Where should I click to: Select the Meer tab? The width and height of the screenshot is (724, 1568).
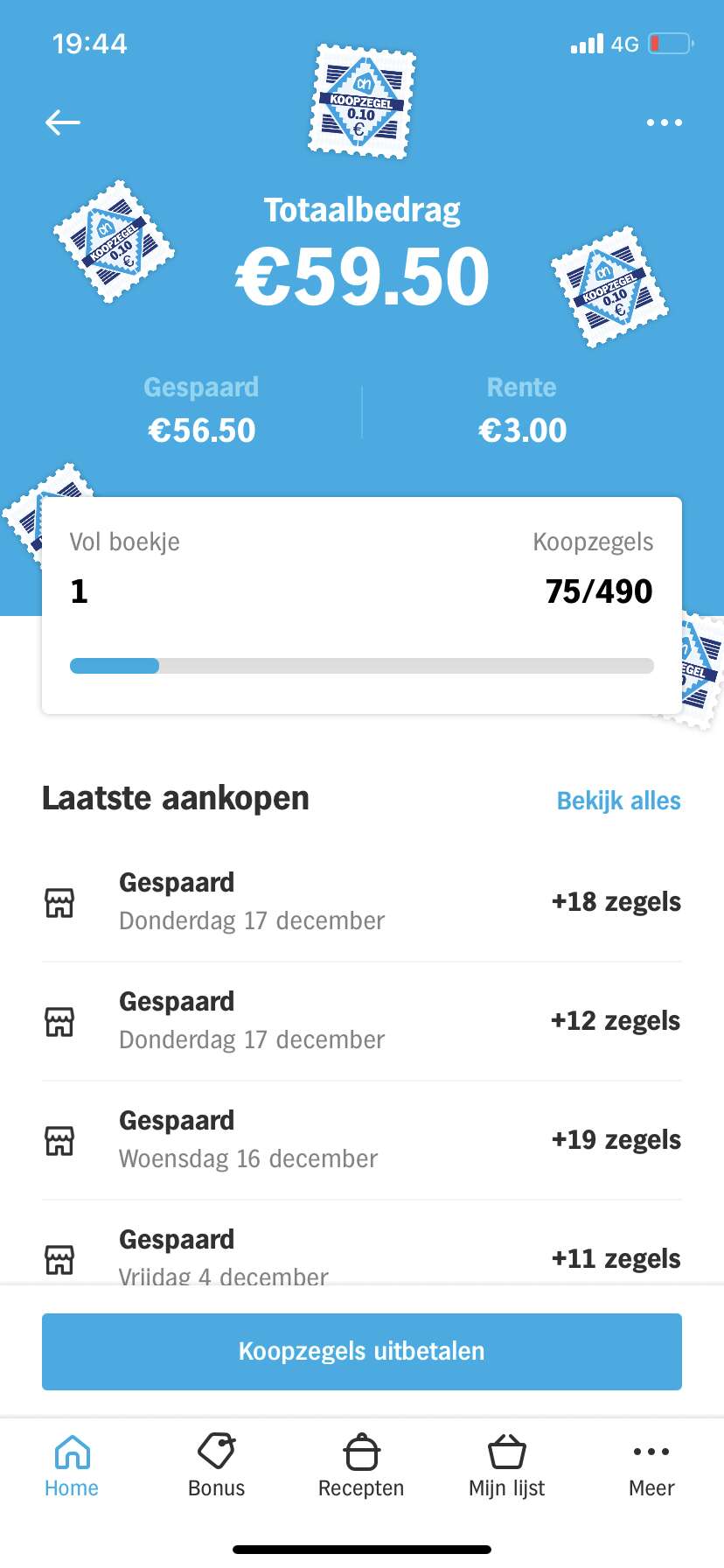click(651, 1466)
